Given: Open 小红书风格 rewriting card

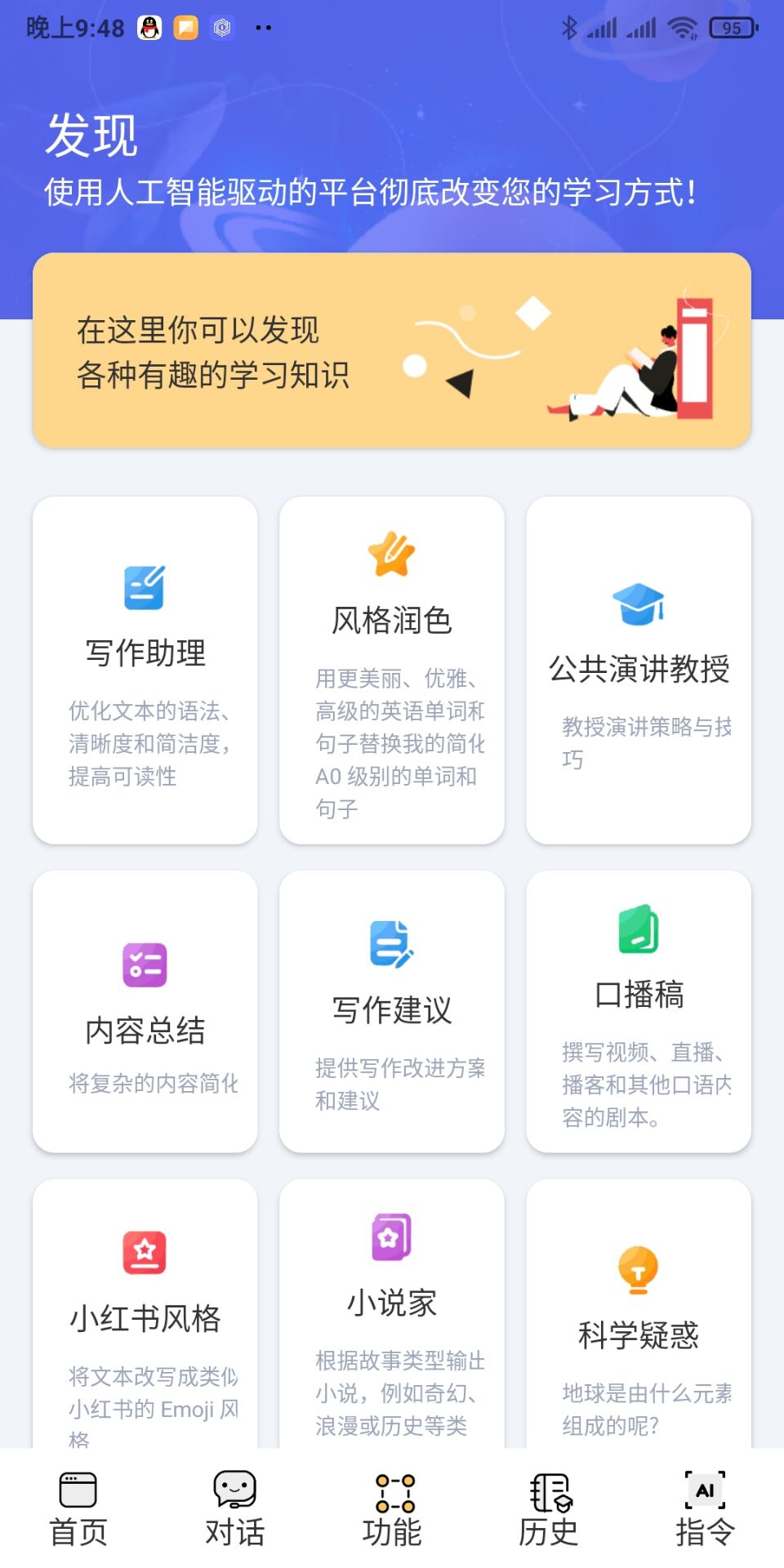Looking at the screenshot, I should point(145,1315).
